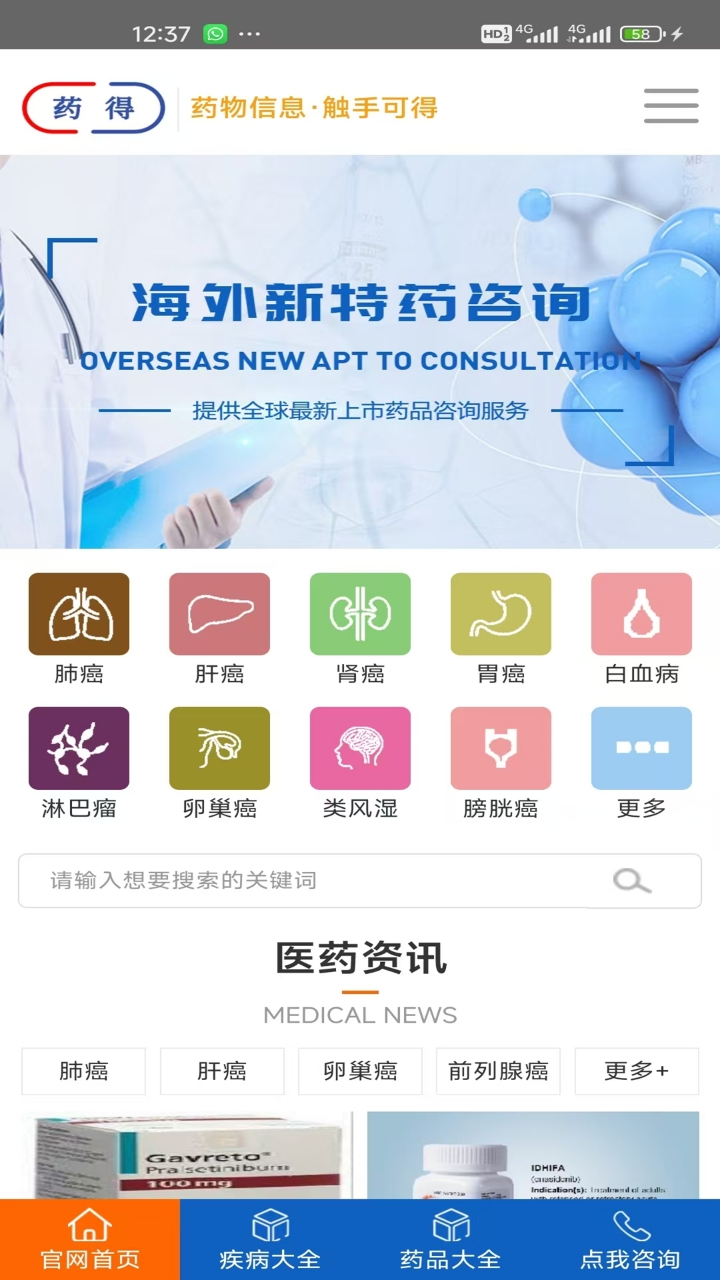The image size is (720, 1280).
Task: Select the 类风湿 category
Action: tap(360, 748)
